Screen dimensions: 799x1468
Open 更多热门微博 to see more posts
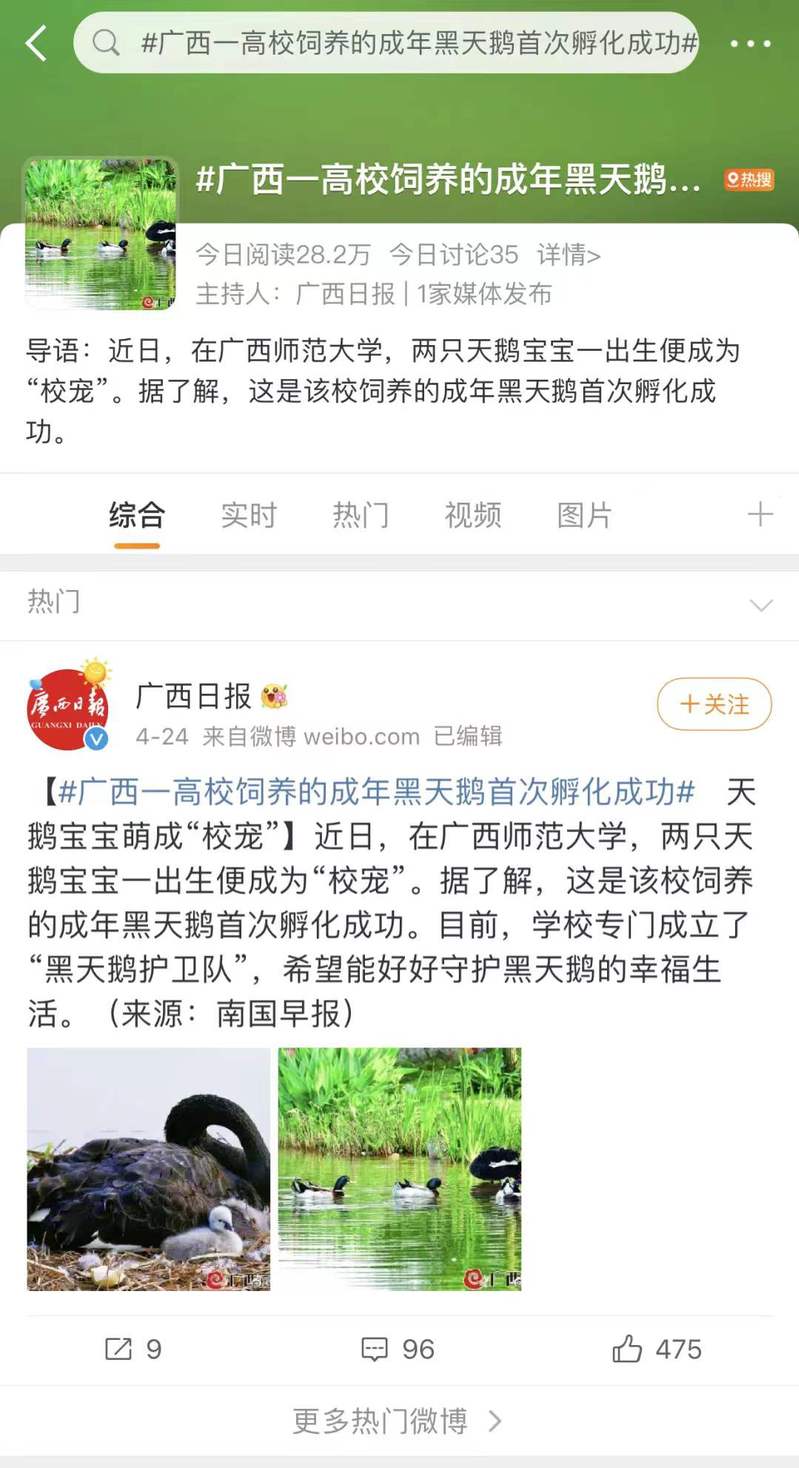coord(398,1420)
